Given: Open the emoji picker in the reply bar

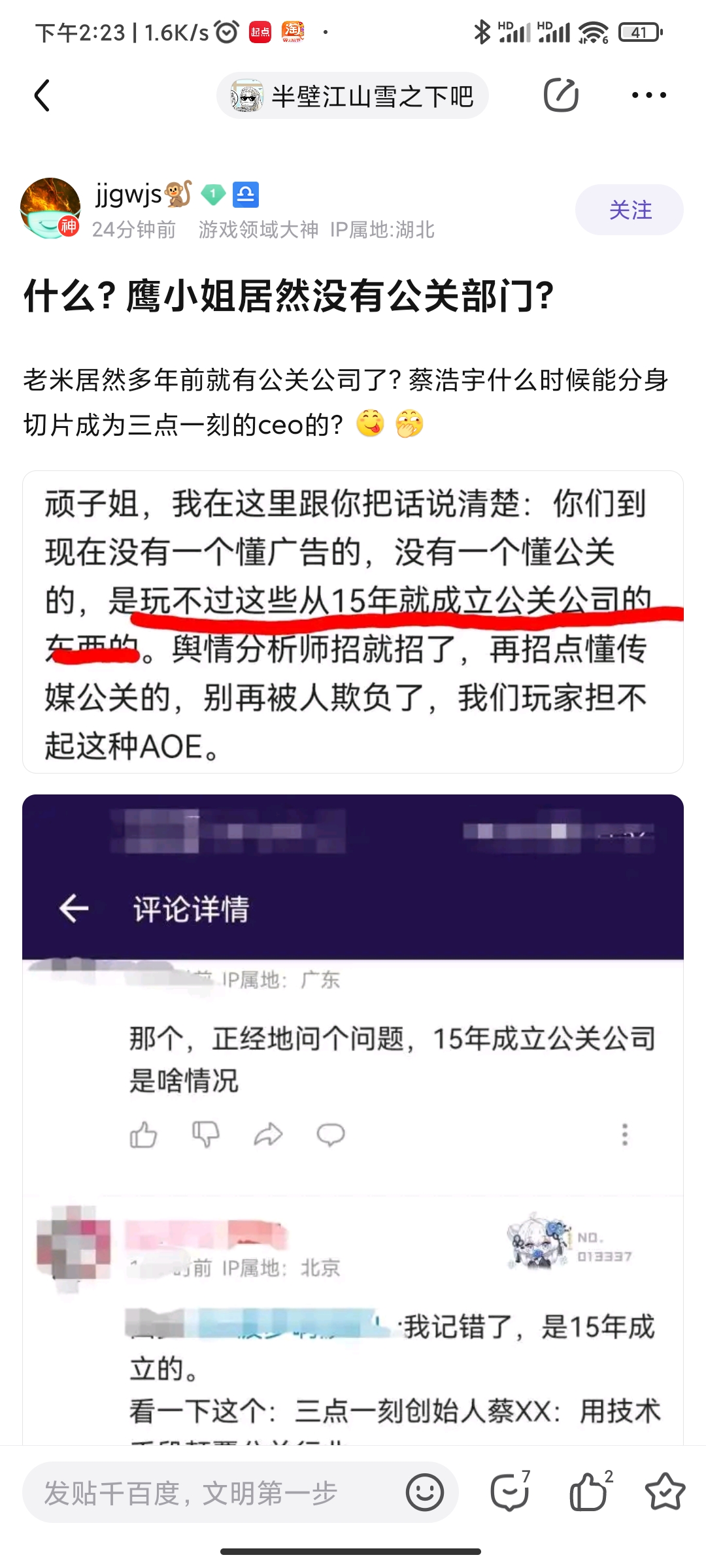Looking at the screenshot, I should pos(425,1494).
